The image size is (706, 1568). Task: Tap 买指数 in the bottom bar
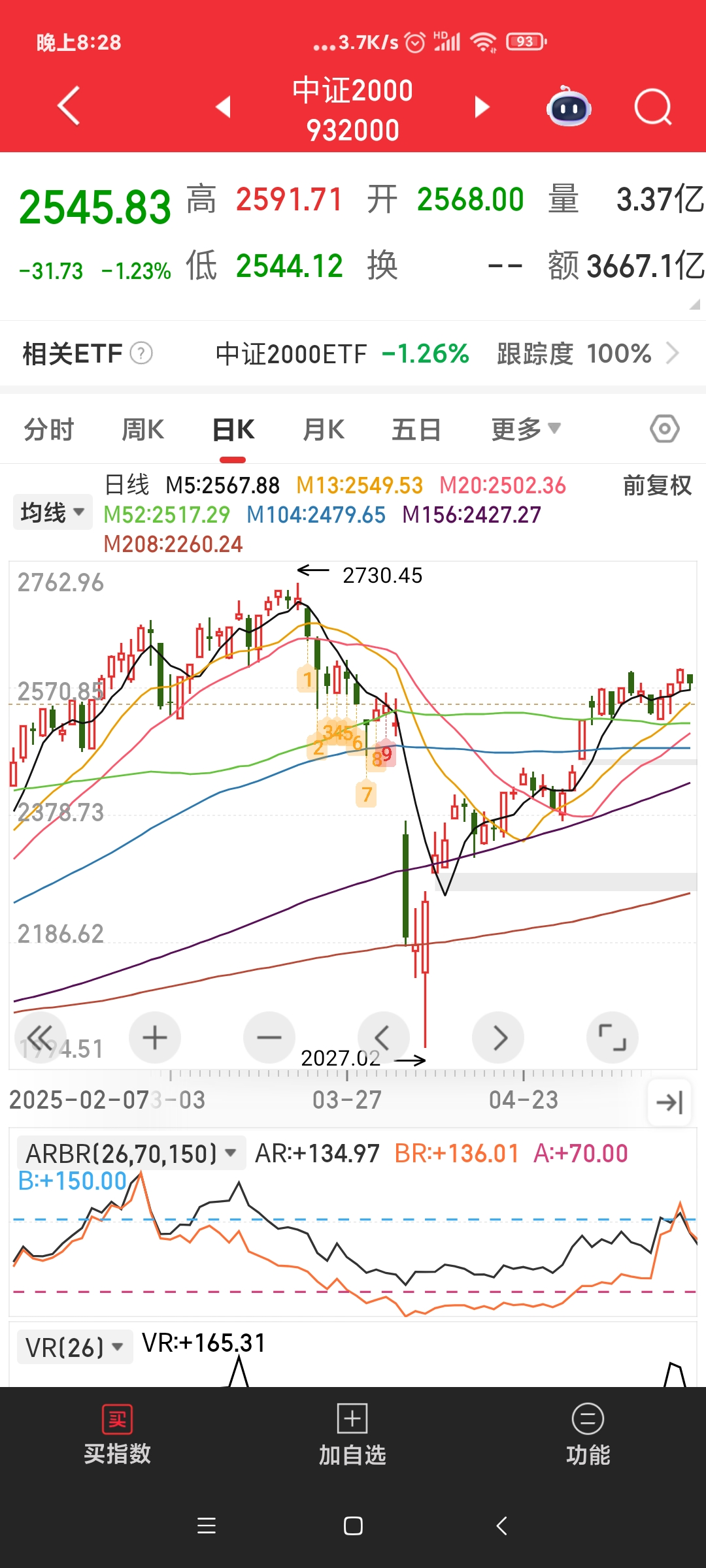click(x=118, y=1435)
